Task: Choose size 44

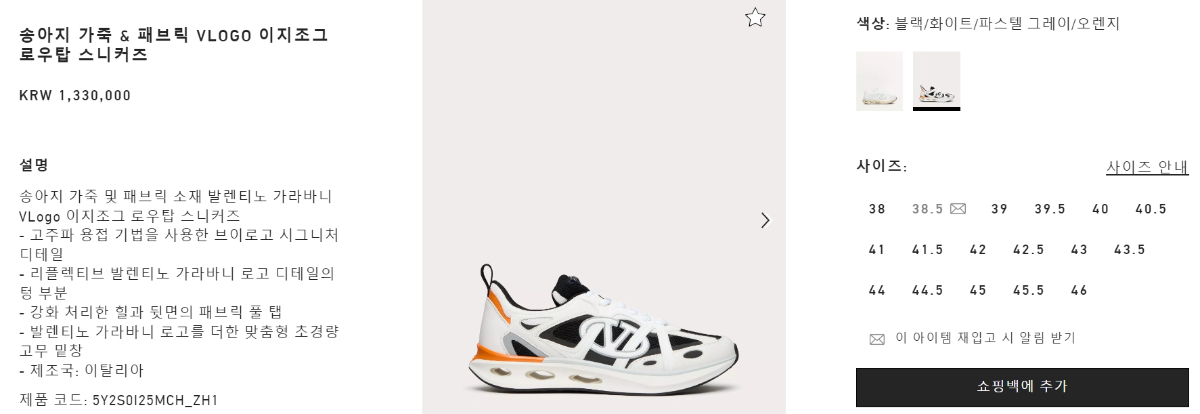Action: [877, 291]
